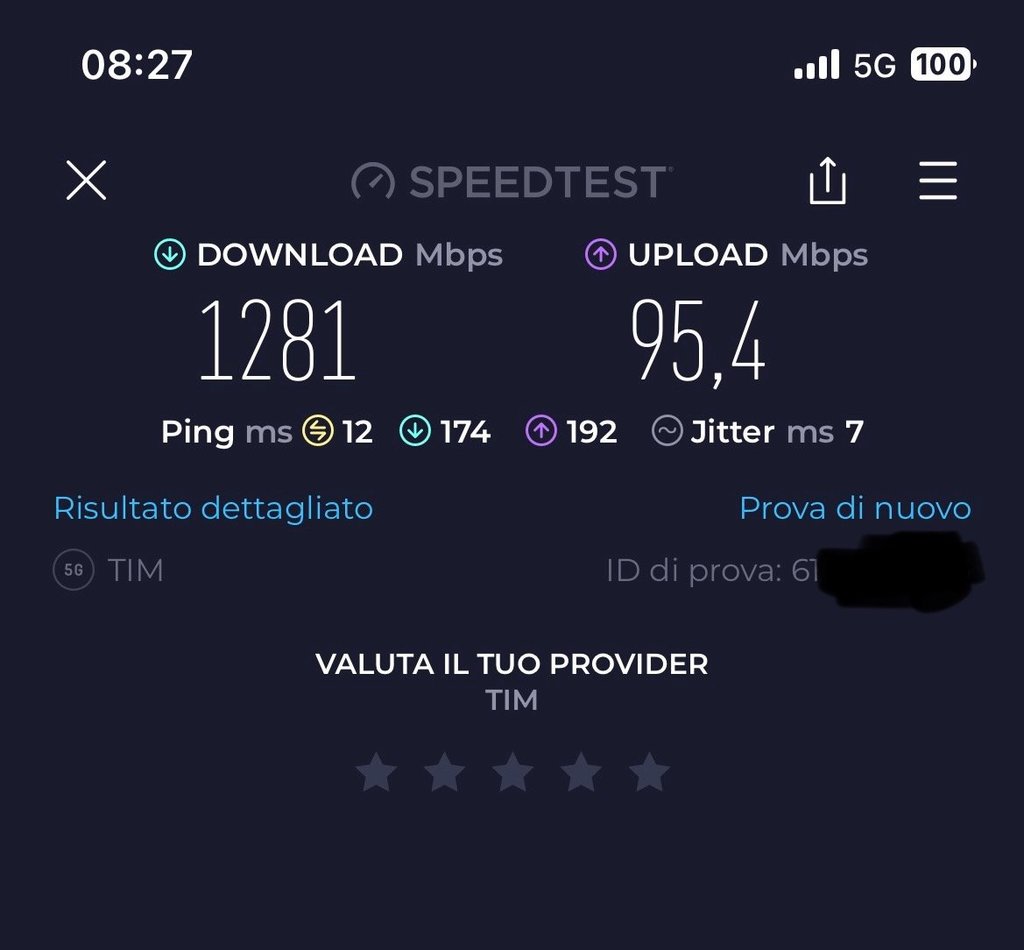The width and height of the screenshot is (1024, 950).
Task: Rate TIM one star
Action: point(377,773)
